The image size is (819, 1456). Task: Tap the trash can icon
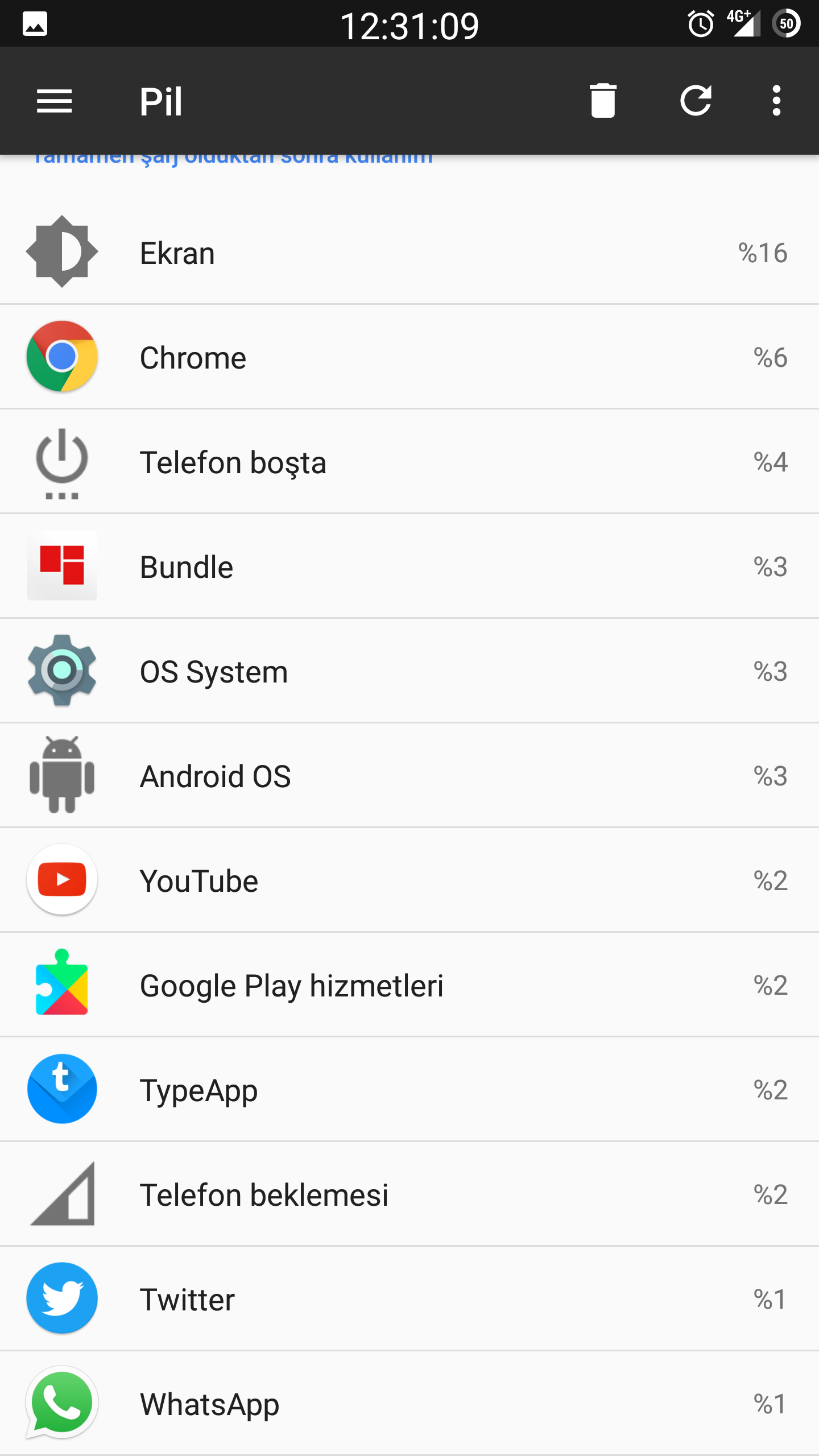(x=603, y=101)
